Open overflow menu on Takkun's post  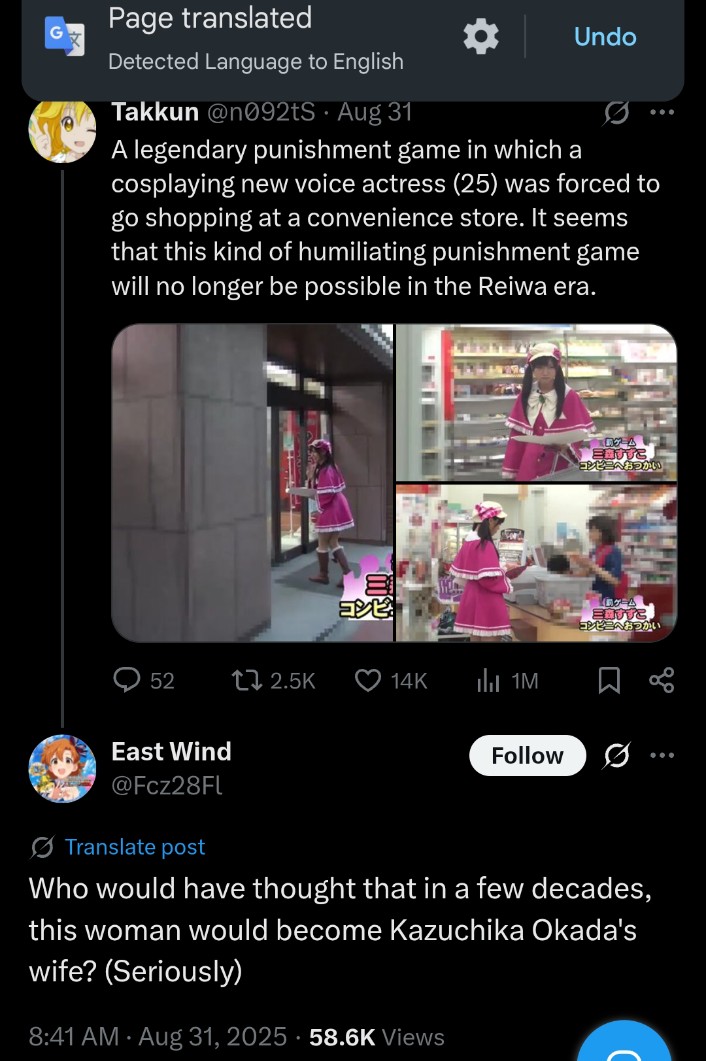pos(662,112)
